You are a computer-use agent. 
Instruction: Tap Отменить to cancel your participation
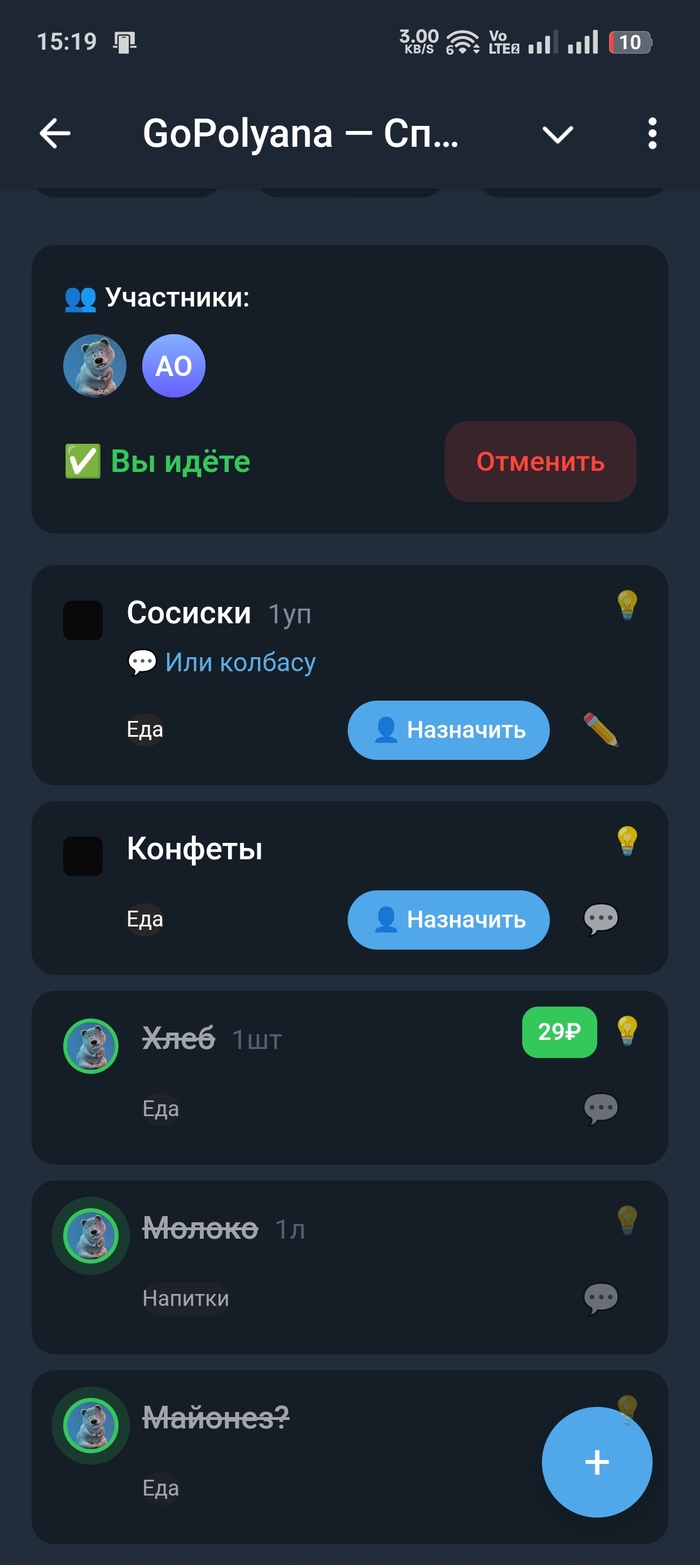coord(540,461)
